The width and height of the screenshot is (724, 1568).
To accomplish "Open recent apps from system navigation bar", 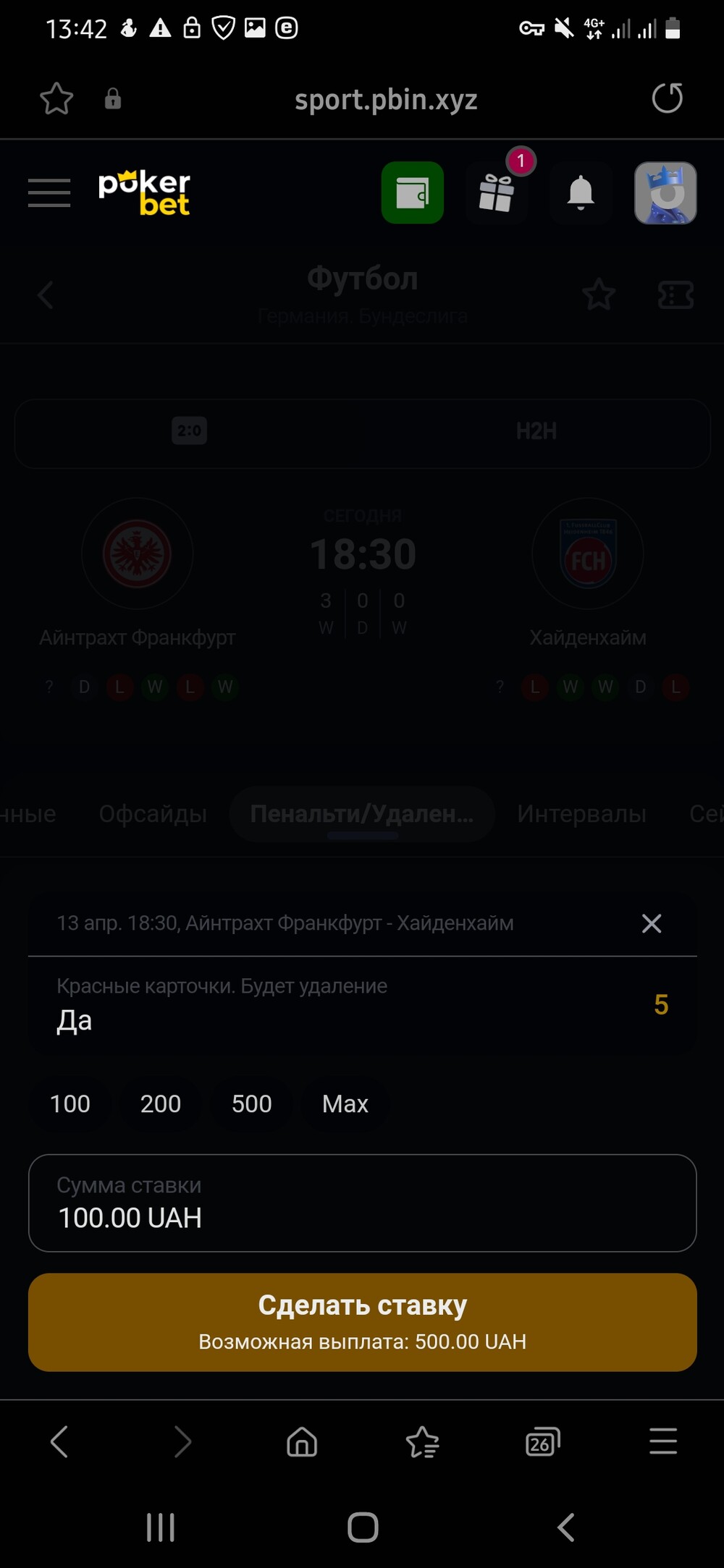I will tap(160, 1527).
